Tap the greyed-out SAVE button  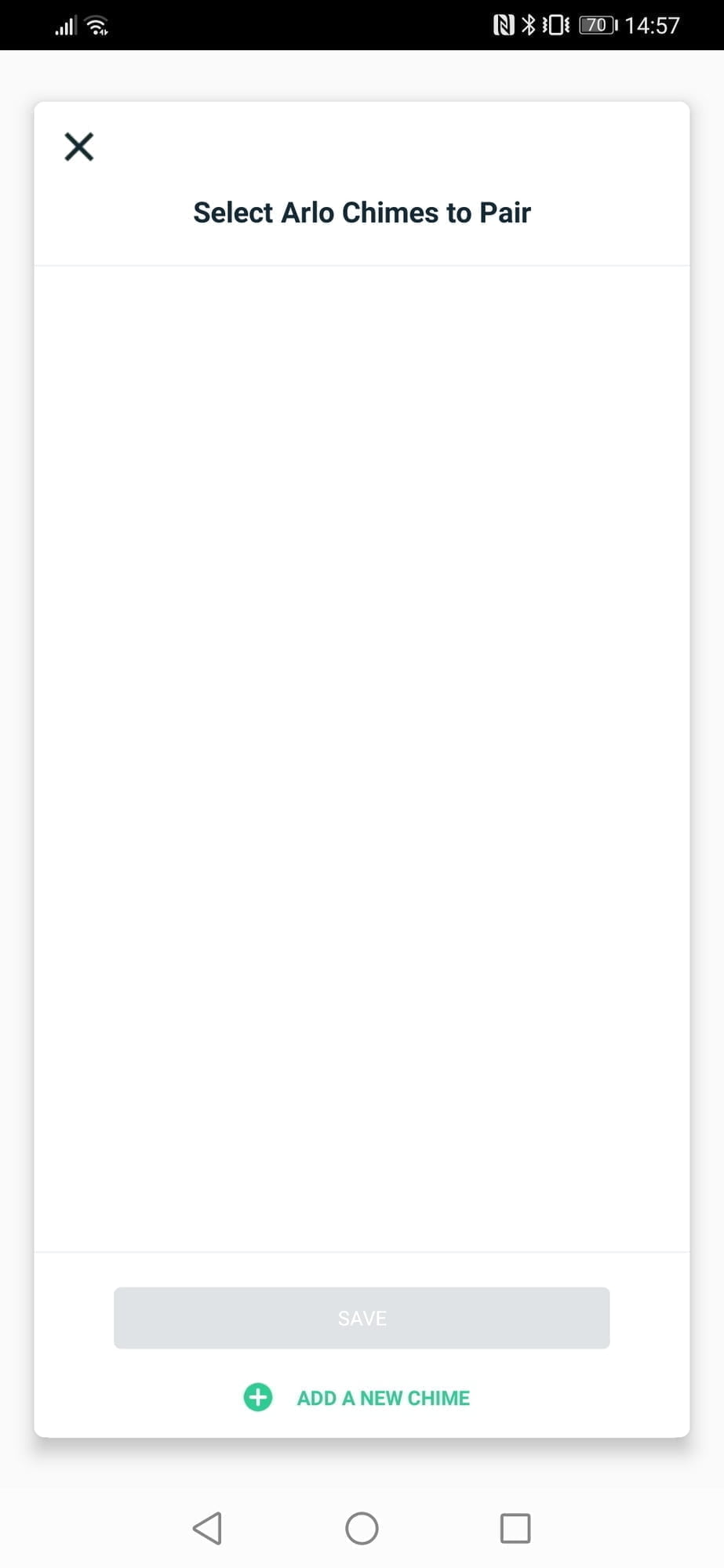tap(362, 1318)
